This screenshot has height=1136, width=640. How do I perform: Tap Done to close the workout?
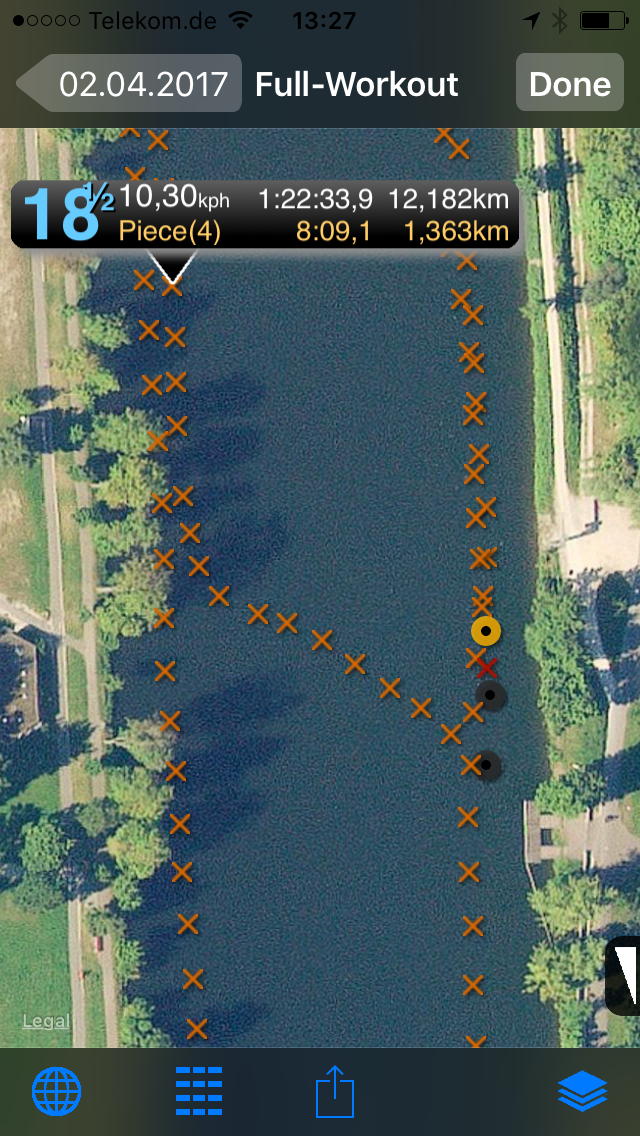tap(569, 85)
